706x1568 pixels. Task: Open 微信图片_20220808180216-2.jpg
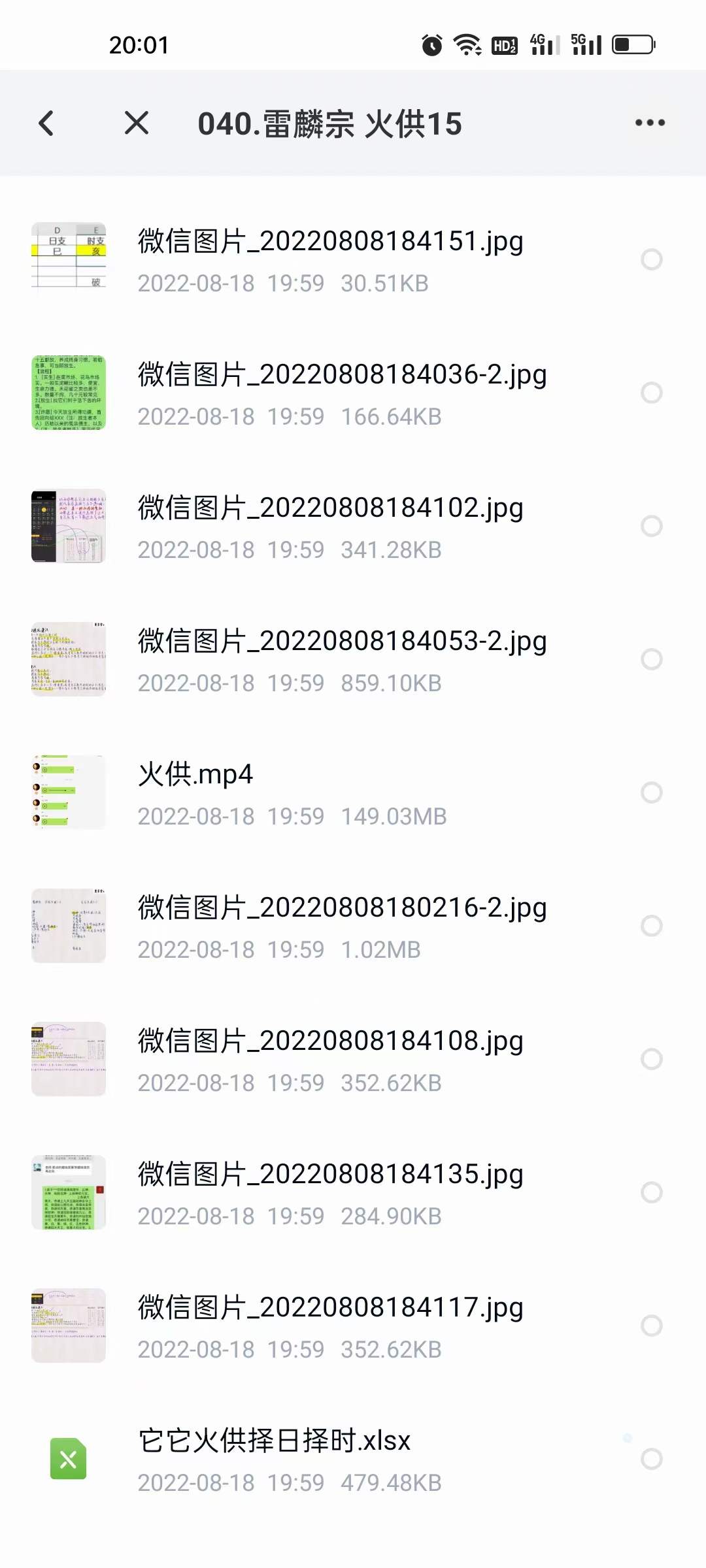click(x=342, y=907)
